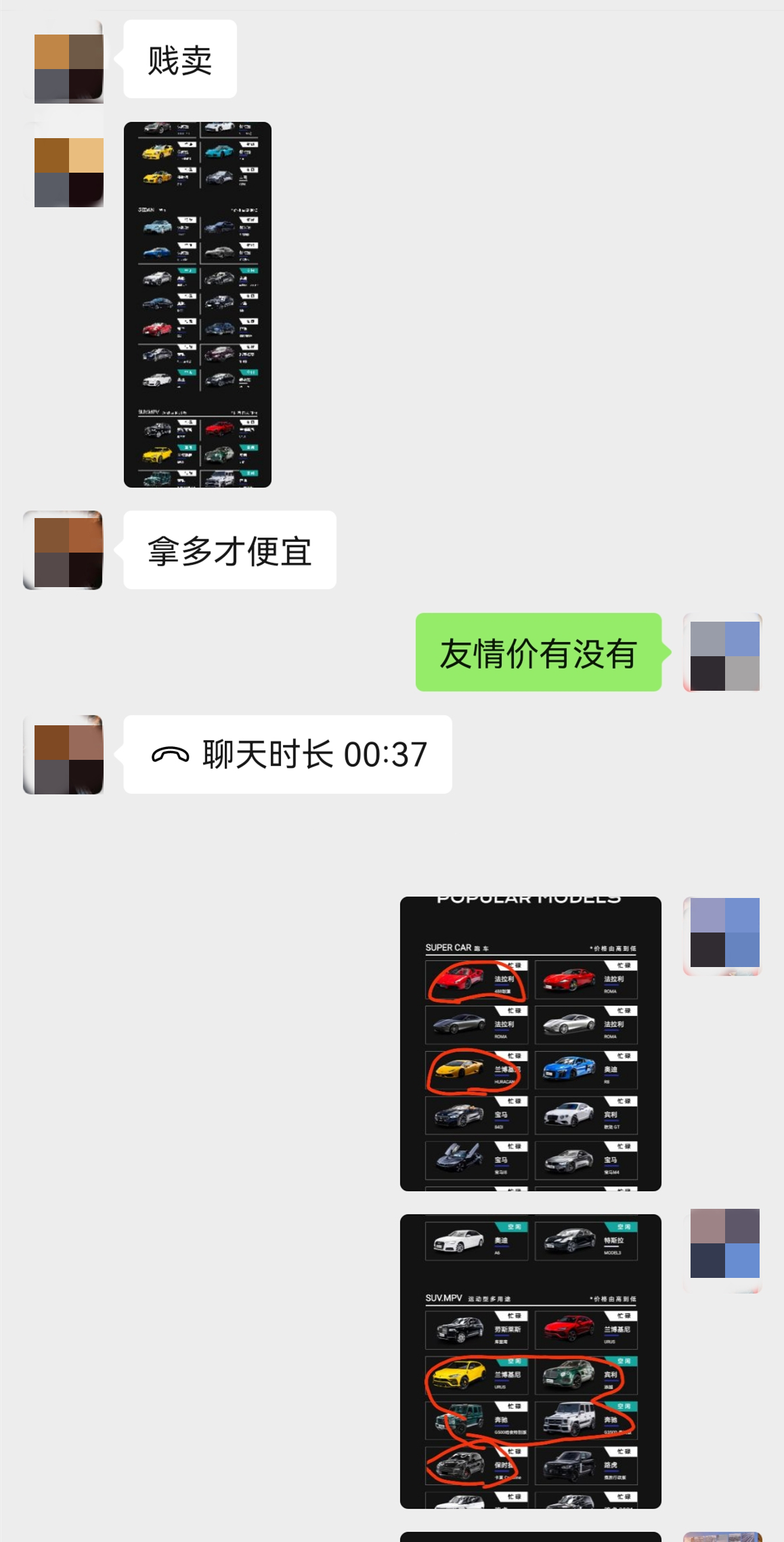Open sender's avatar beside 贱卖 message
The image size is (784, 1542).
tap(68, 68)
